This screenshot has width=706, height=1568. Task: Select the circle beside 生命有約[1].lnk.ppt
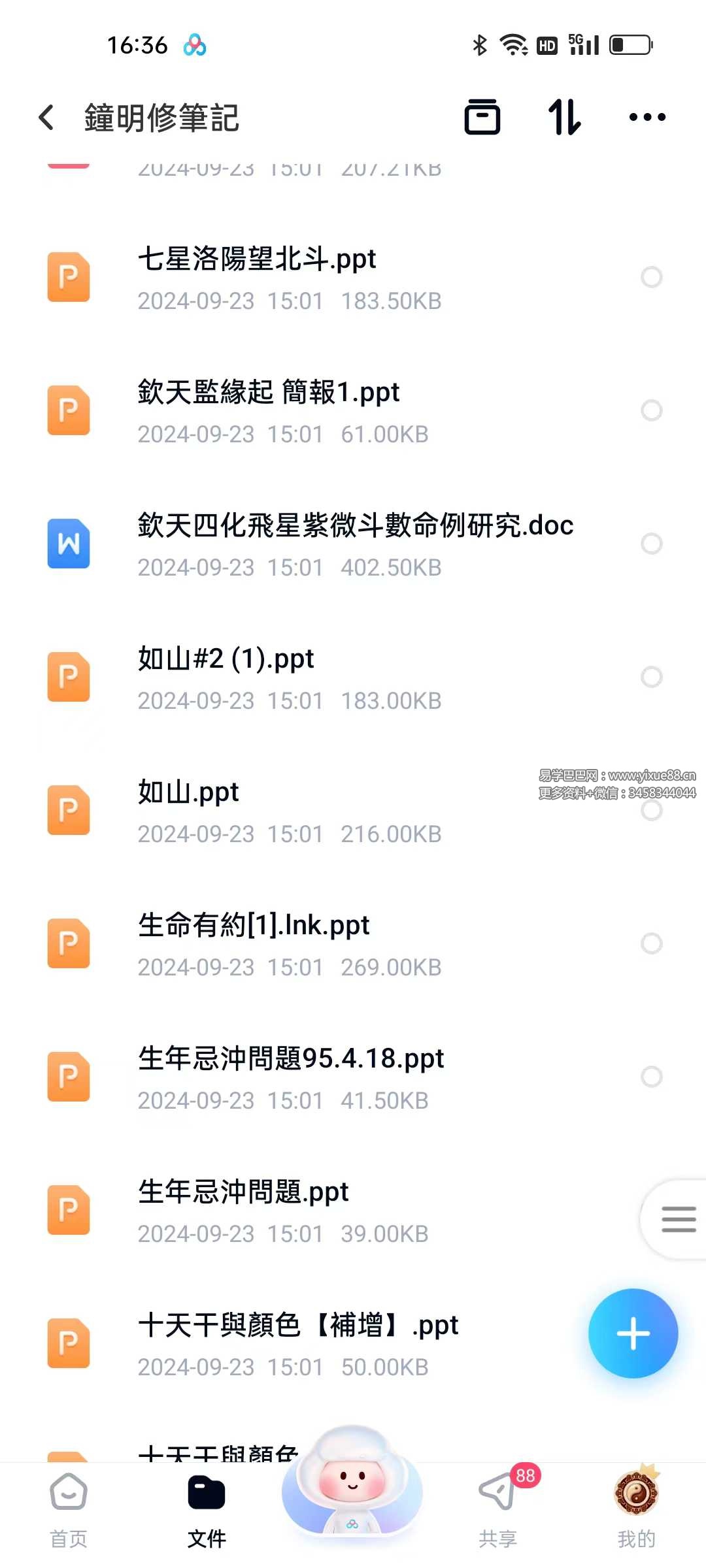click(x=652, y=942)
